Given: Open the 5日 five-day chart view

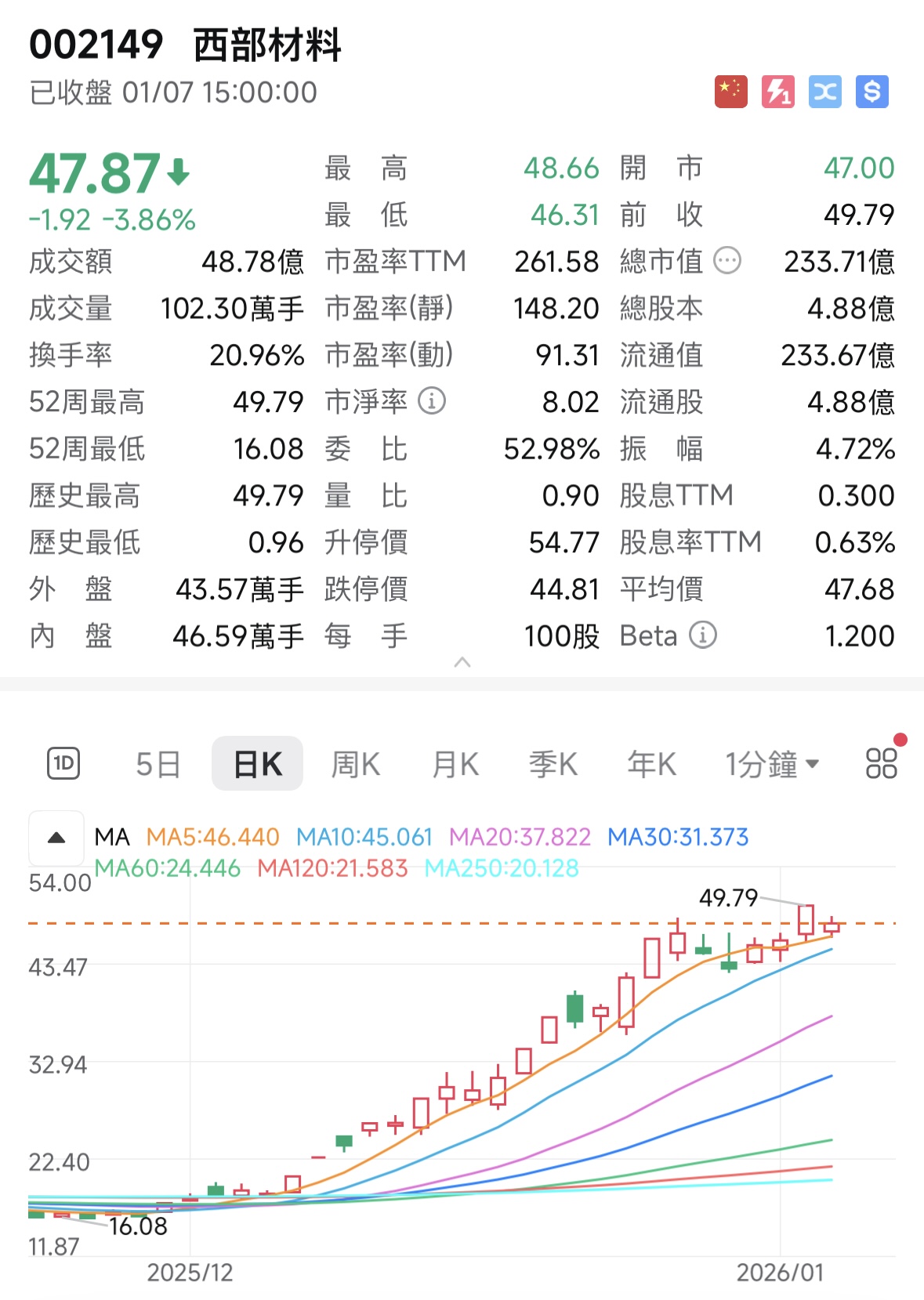Looking at the screenshot, I should tap(158, 762).
